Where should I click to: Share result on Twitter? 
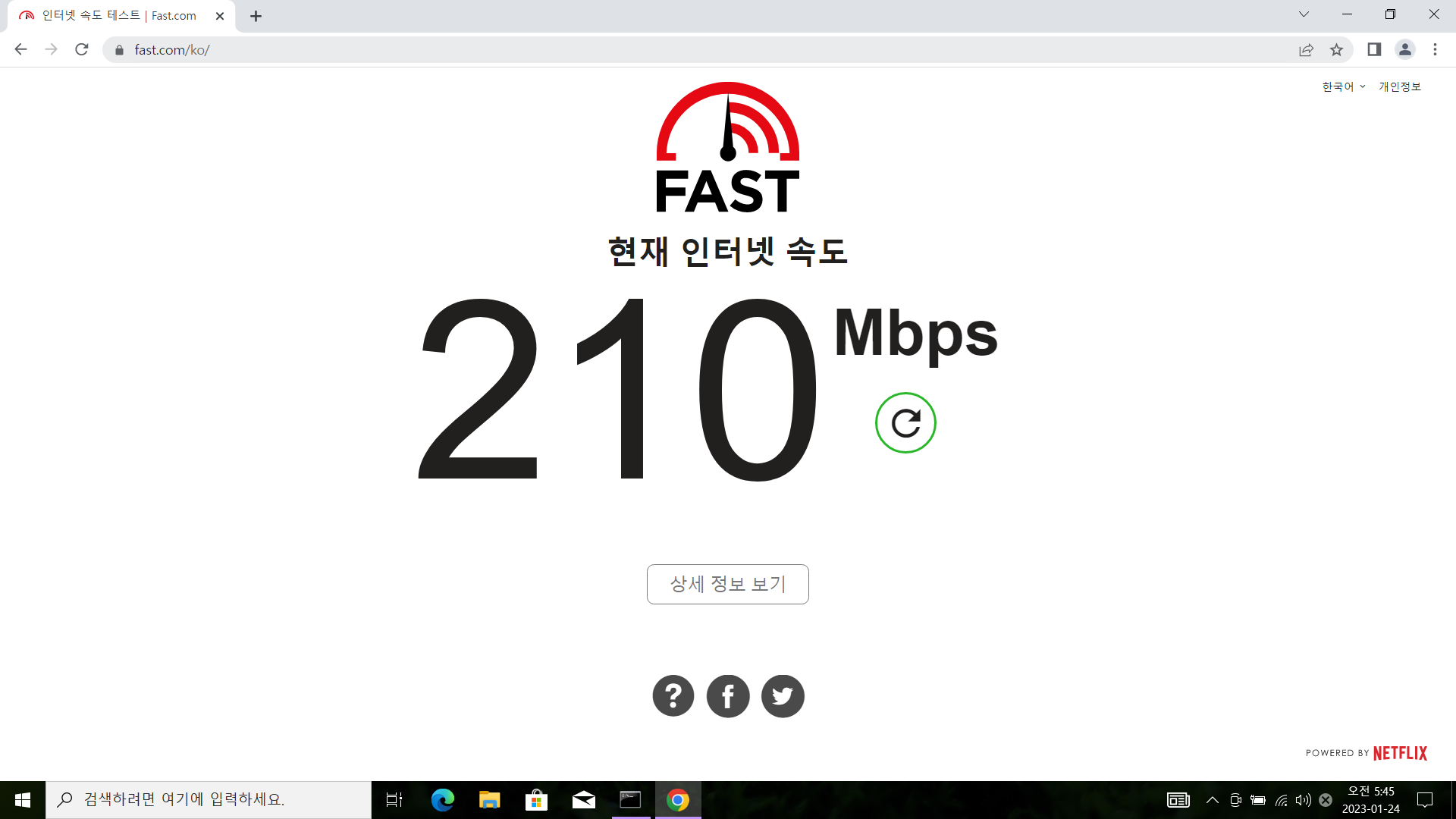coord(783,696)
